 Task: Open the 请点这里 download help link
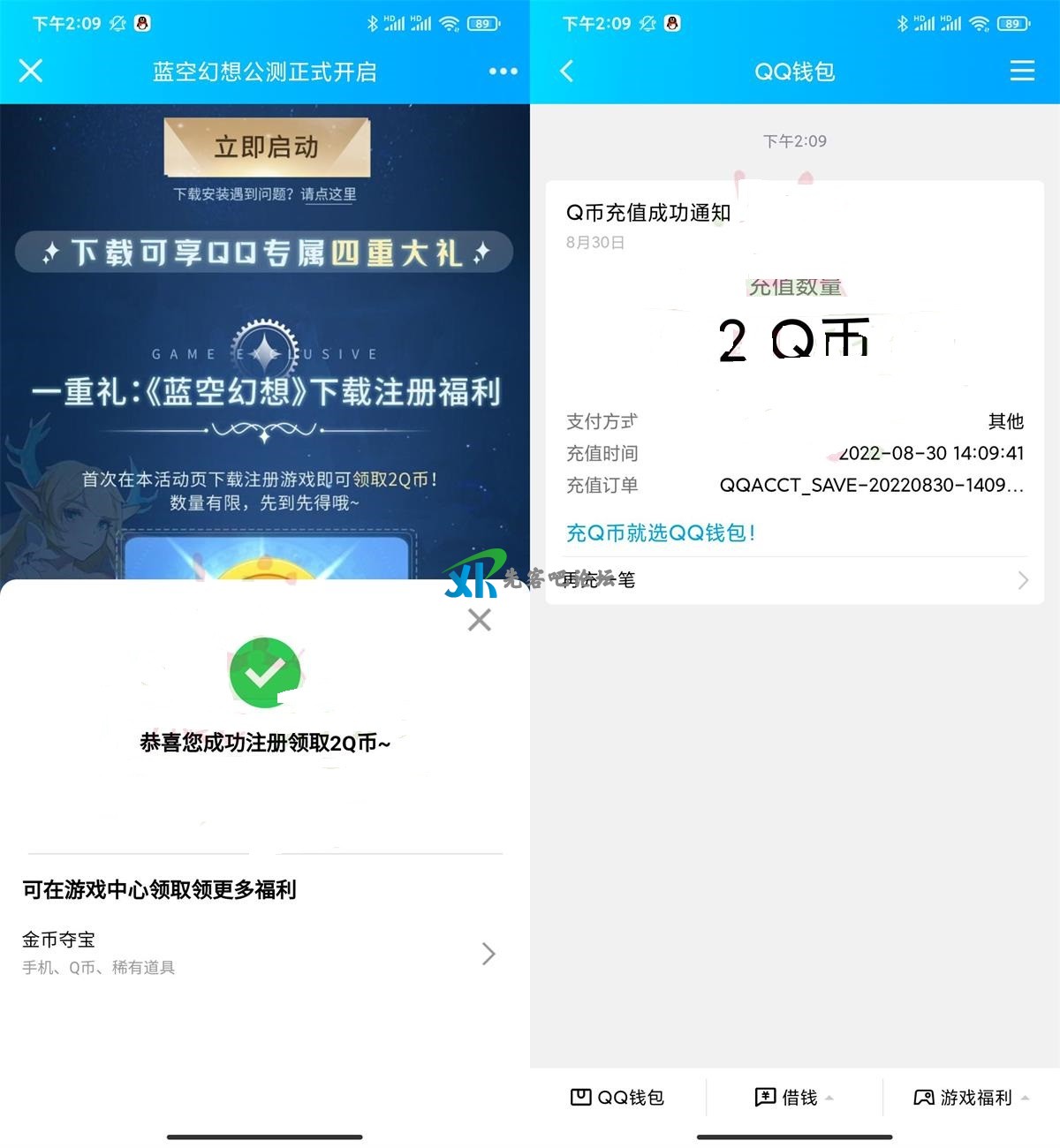click(x=329, y=194)
